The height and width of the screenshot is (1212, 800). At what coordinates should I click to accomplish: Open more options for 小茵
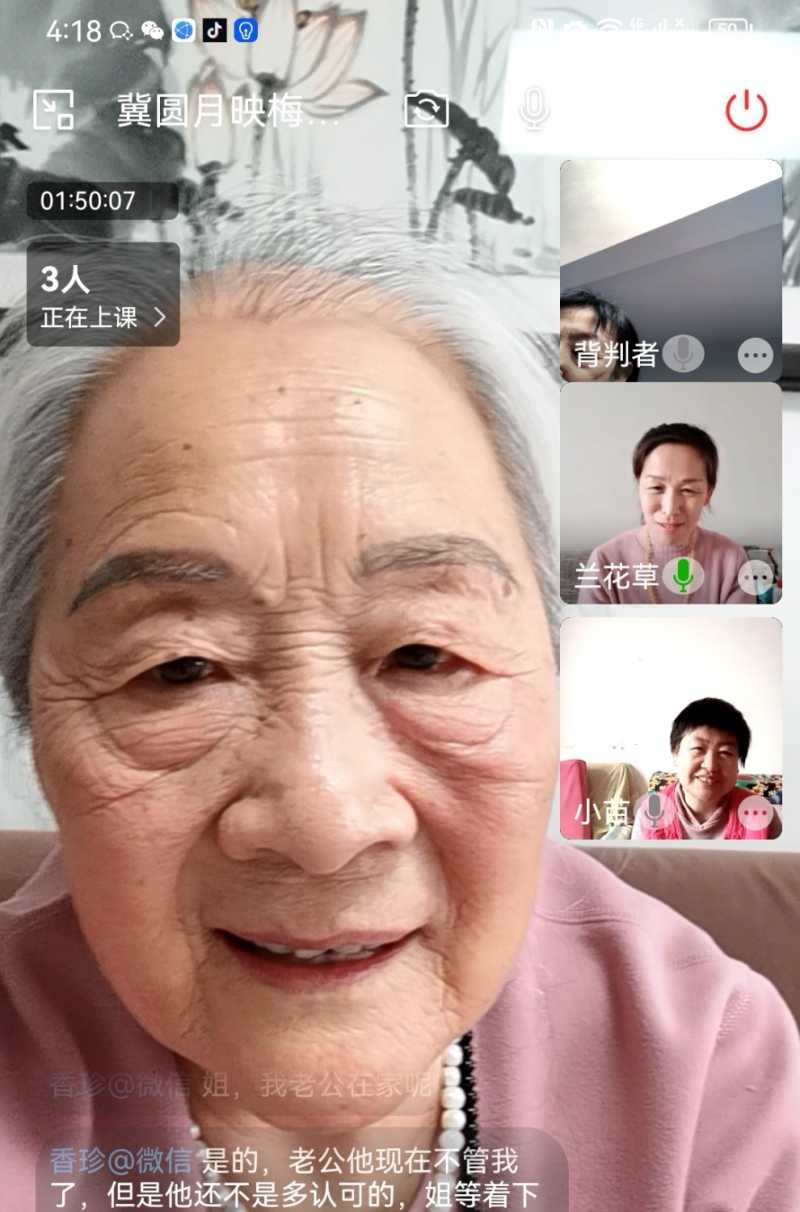(755, 813)
